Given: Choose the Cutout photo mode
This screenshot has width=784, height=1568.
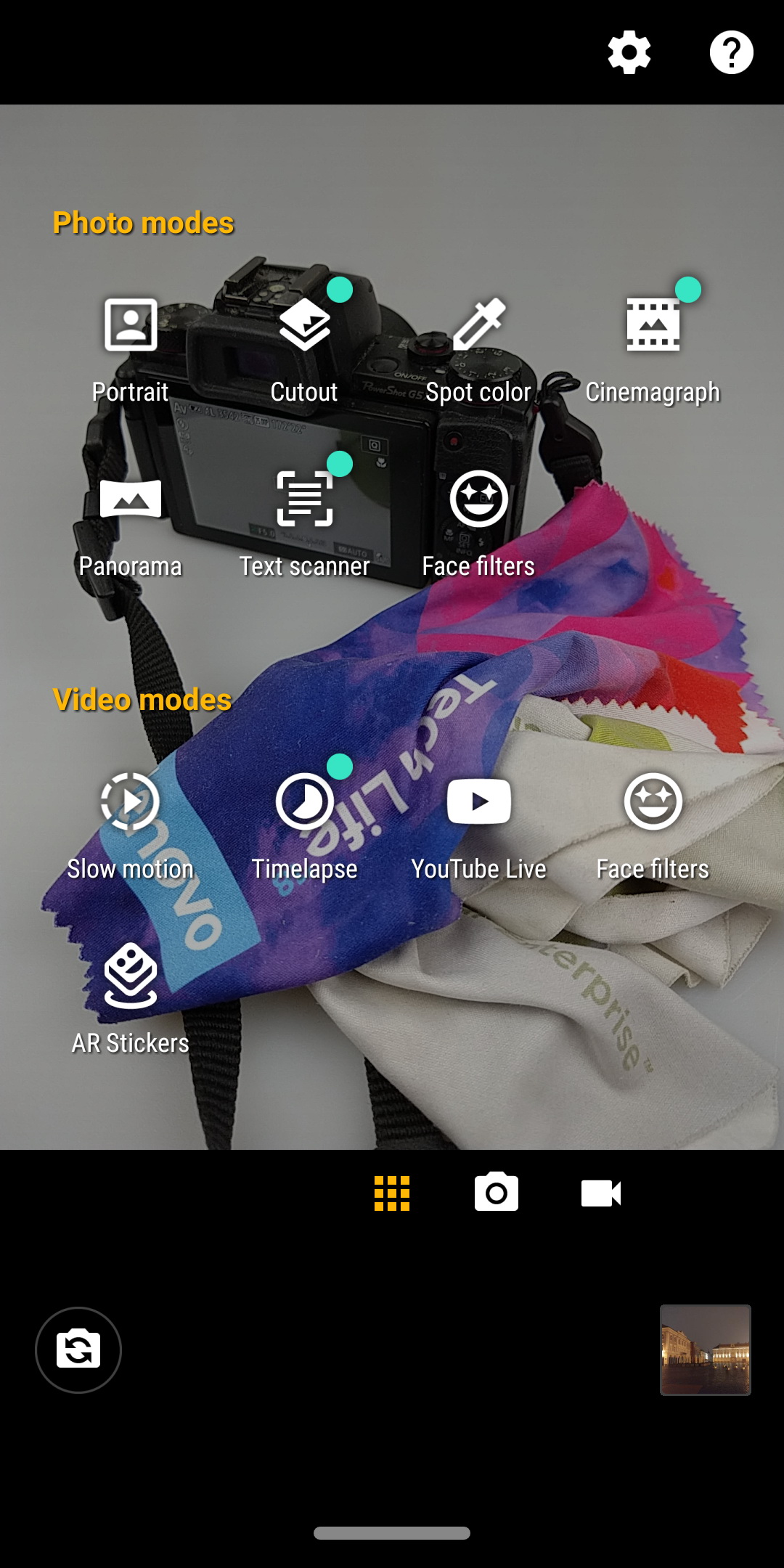Looking at the screenshot, I should tap(304, 350).
